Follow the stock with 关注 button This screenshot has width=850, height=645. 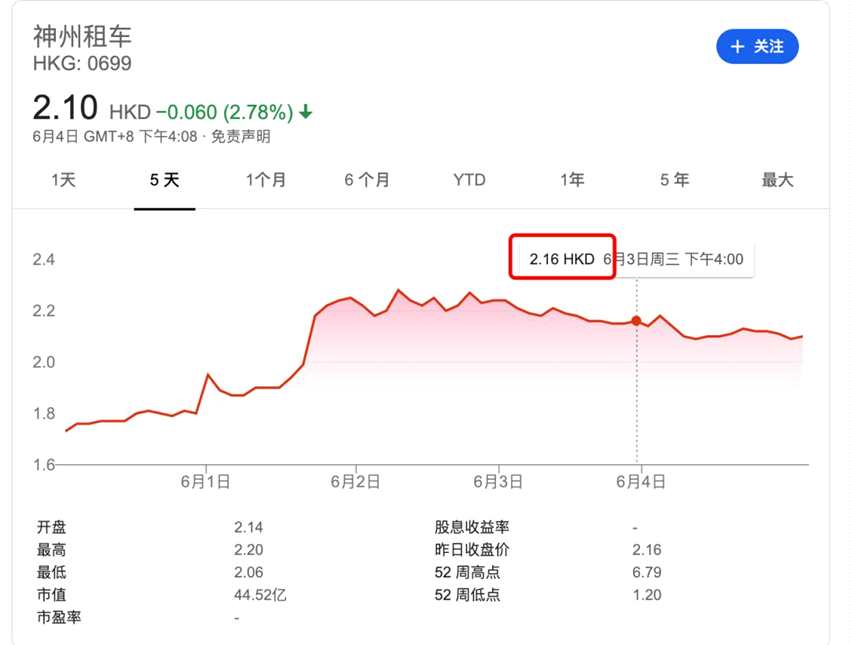point(757,47)
